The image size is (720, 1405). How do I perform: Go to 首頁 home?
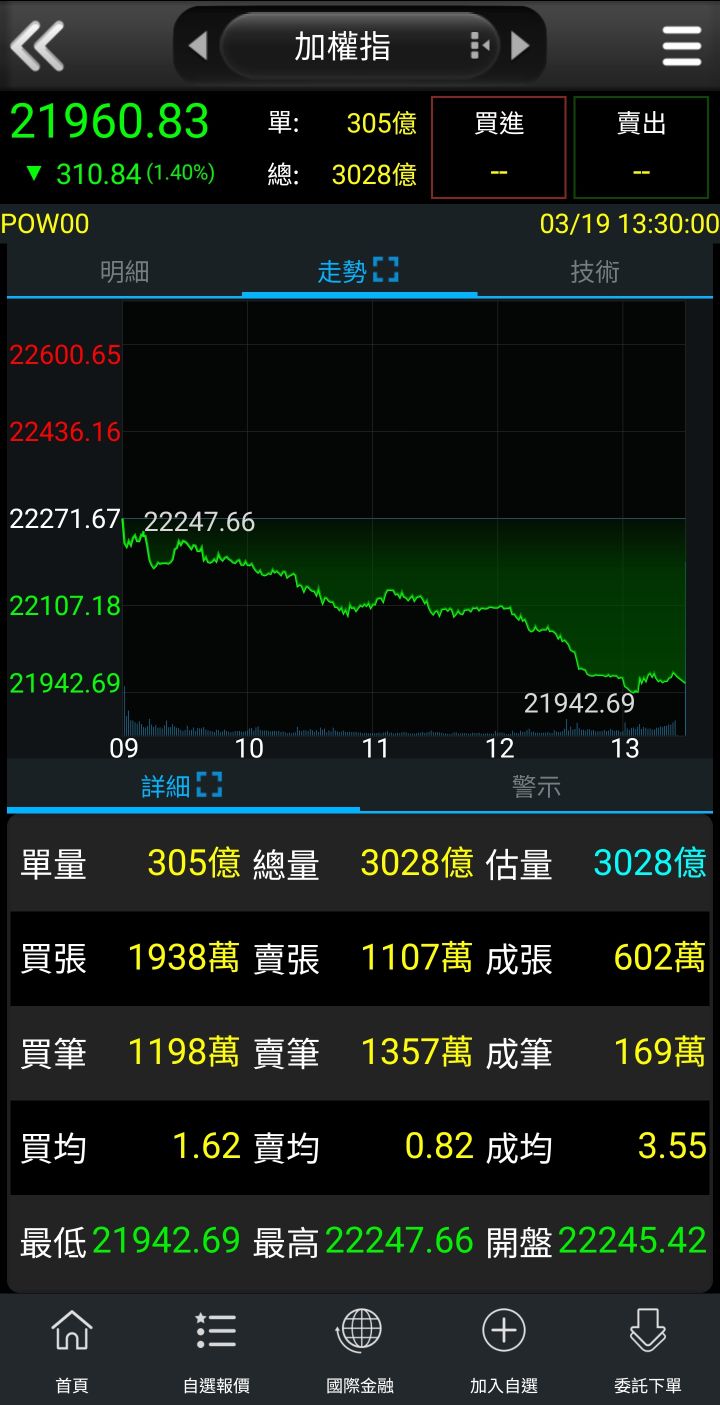[x=72, y=1350]
